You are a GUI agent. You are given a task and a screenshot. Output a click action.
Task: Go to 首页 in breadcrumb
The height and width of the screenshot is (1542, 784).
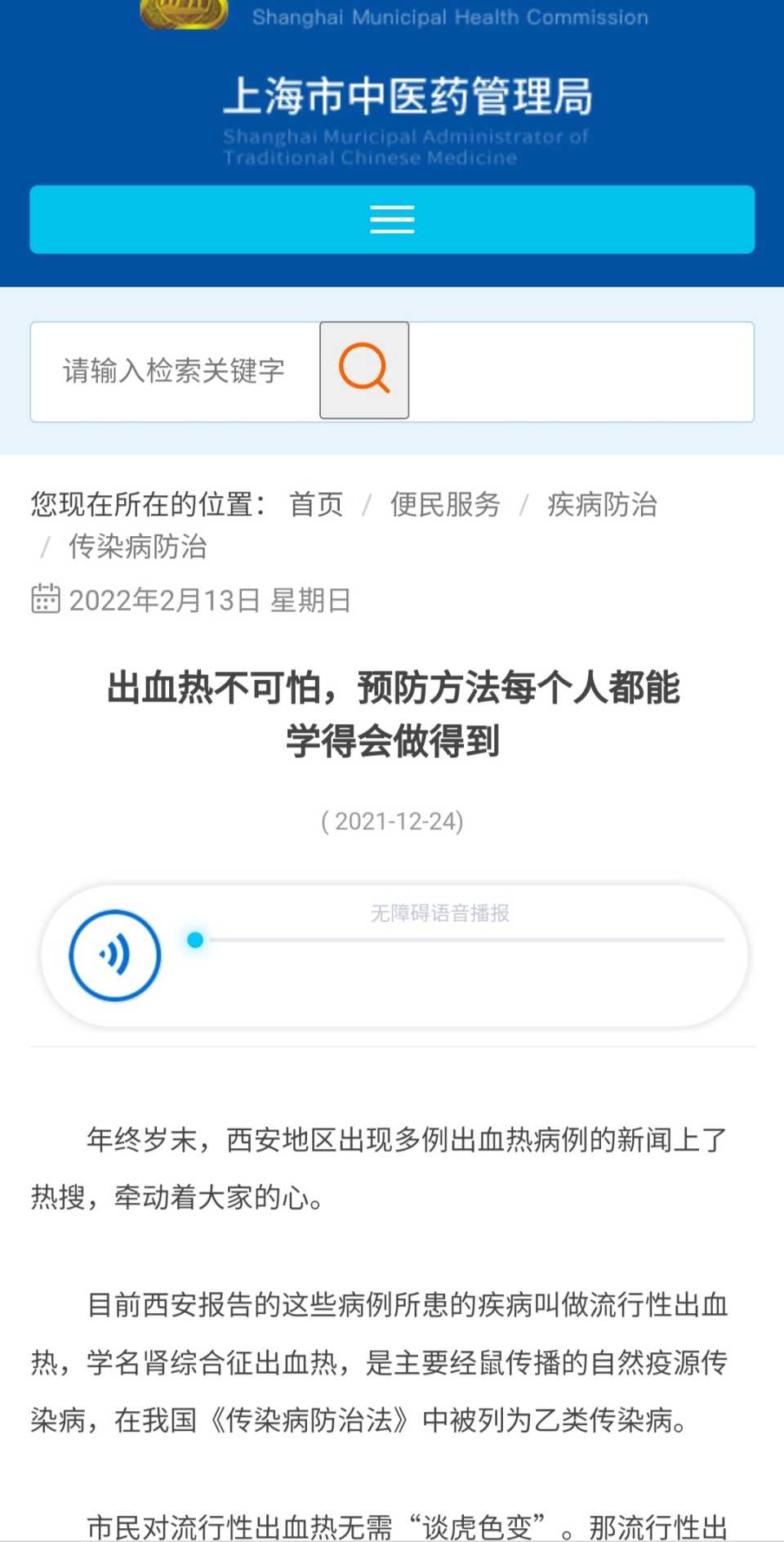[316, 504]
